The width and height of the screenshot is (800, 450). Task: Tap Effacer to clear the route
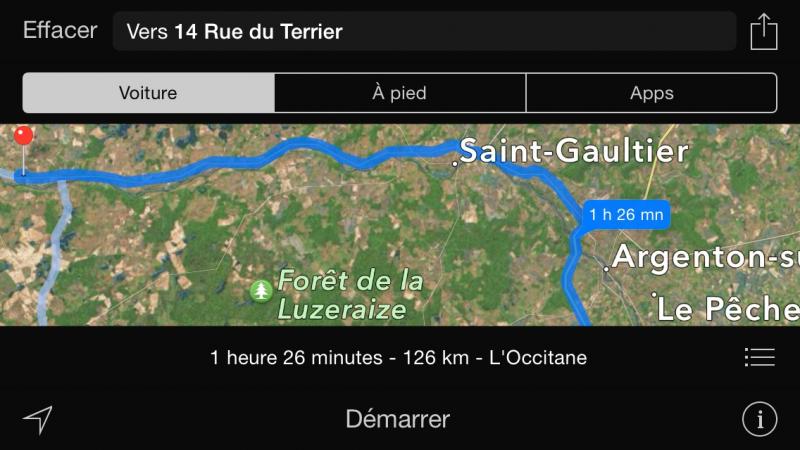click(x=60, y=30)
